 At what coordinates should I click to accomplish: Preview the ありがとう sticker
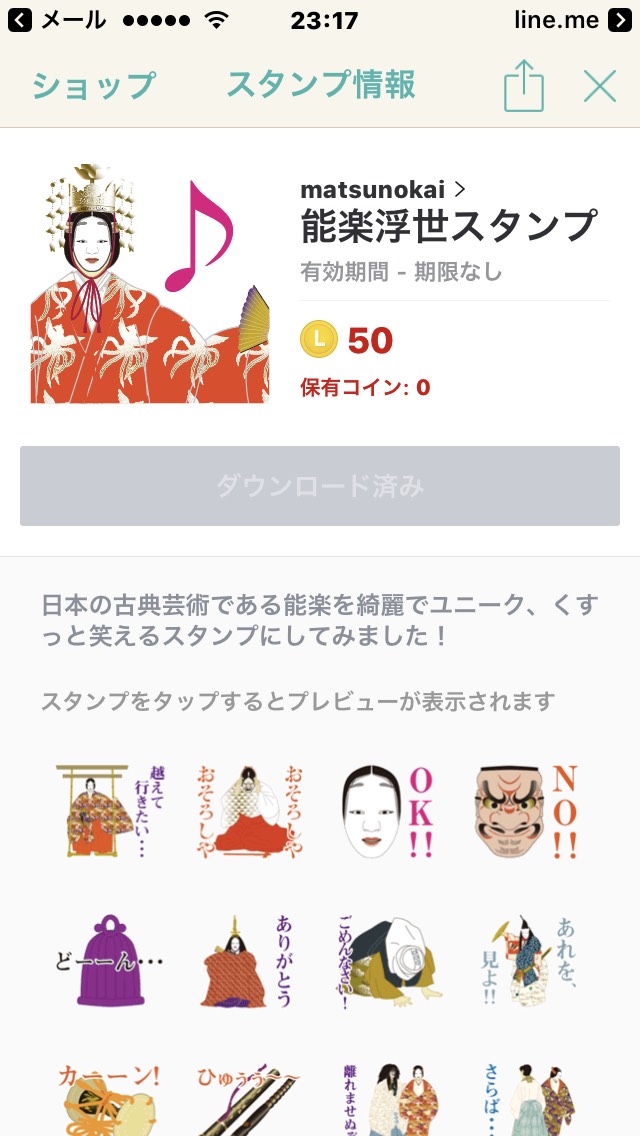(x=249, y=961)
